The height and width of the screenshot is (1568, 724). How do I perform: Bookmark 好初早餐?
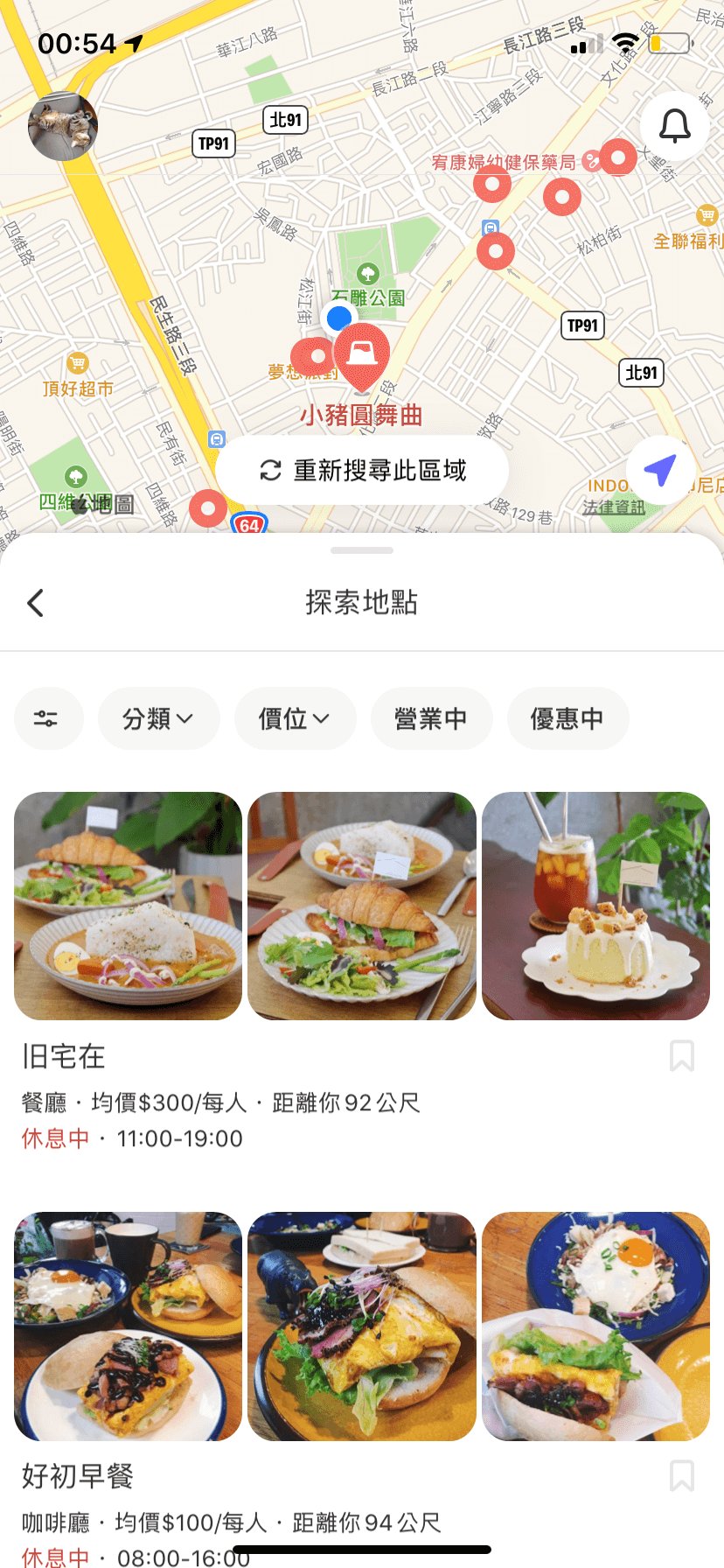[681, 1475]
